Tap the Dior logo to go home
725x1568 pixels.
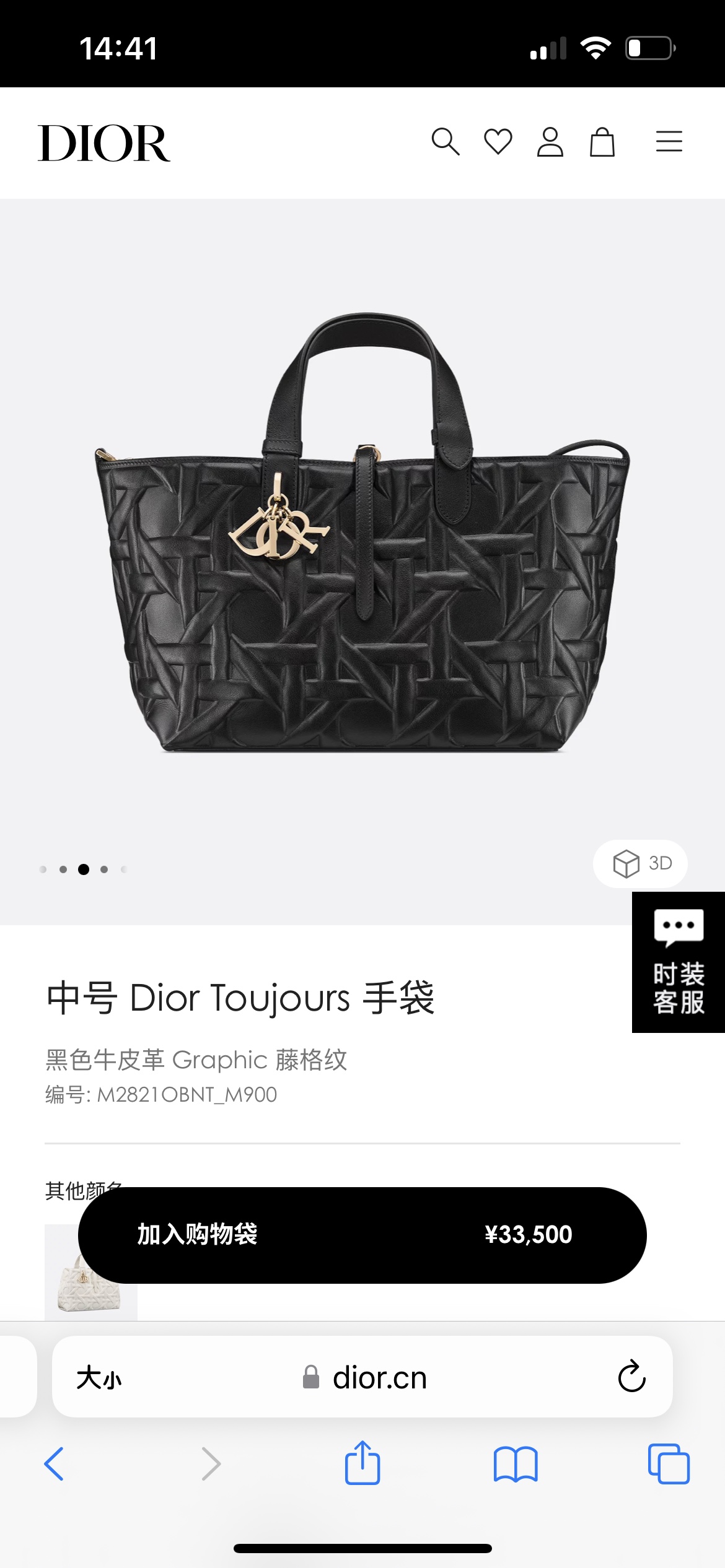click(104, 143)
